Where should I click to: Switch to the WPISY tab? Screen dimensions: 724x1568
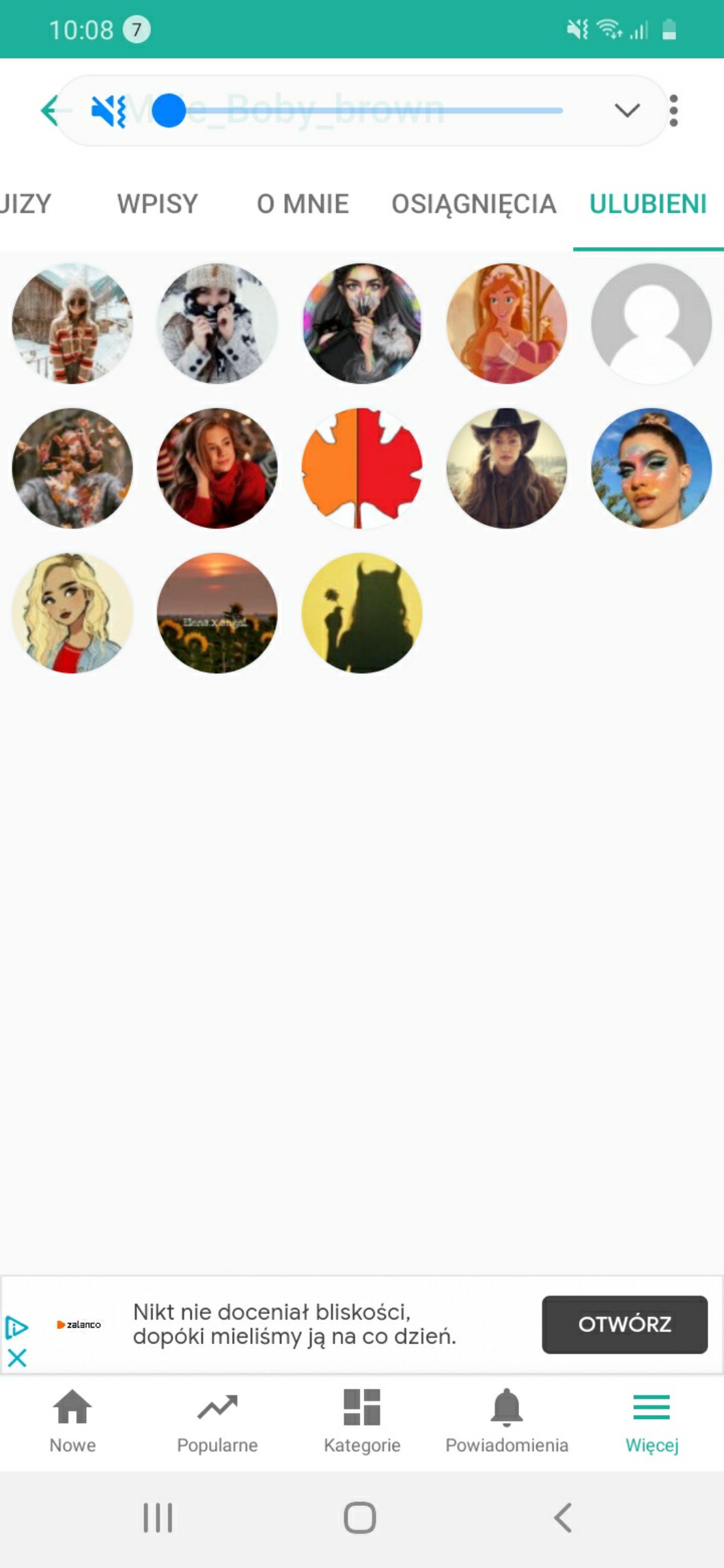tap(157, 204)
